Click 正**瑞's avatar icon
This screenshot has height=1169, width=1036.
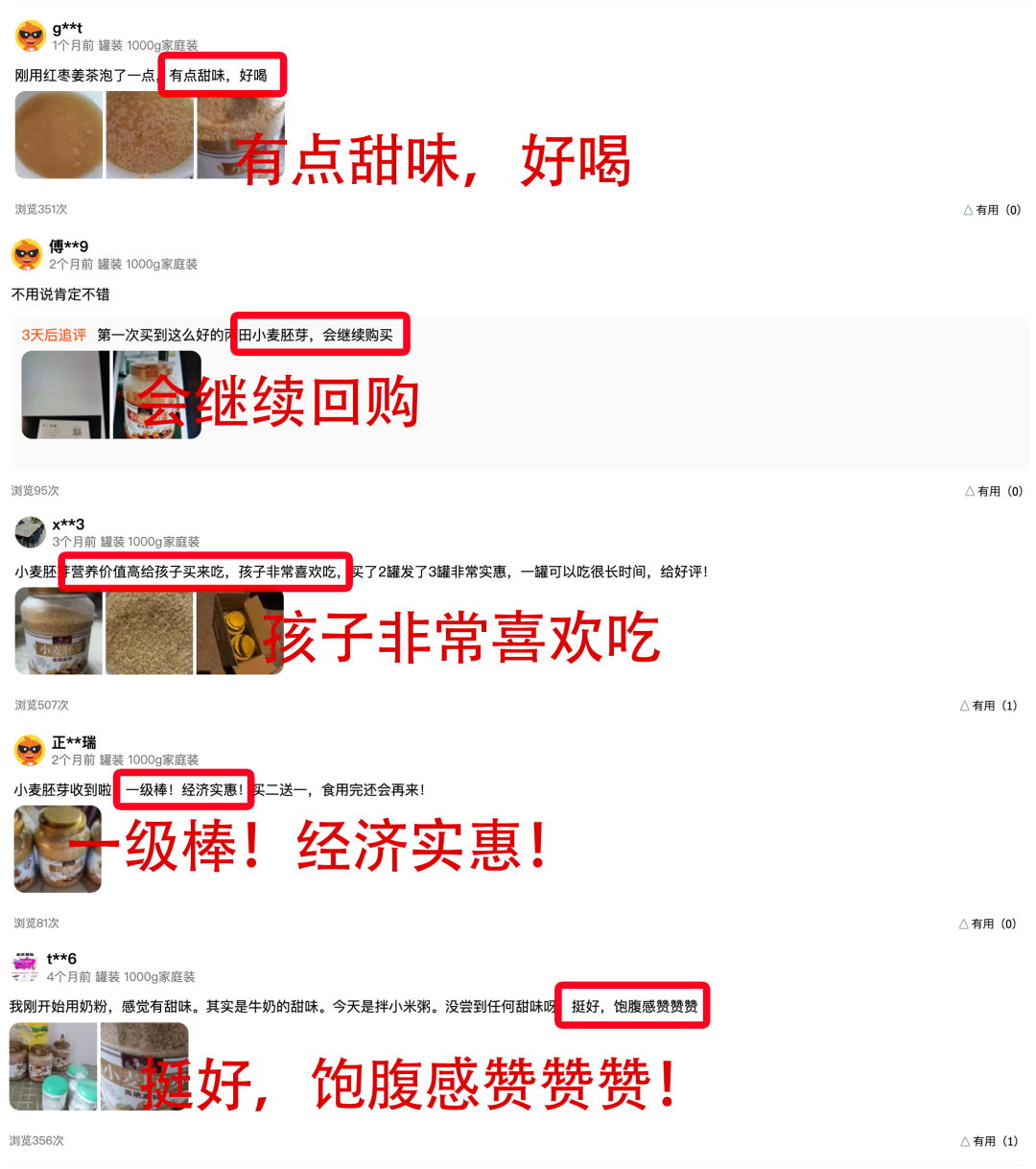(30, 749)
